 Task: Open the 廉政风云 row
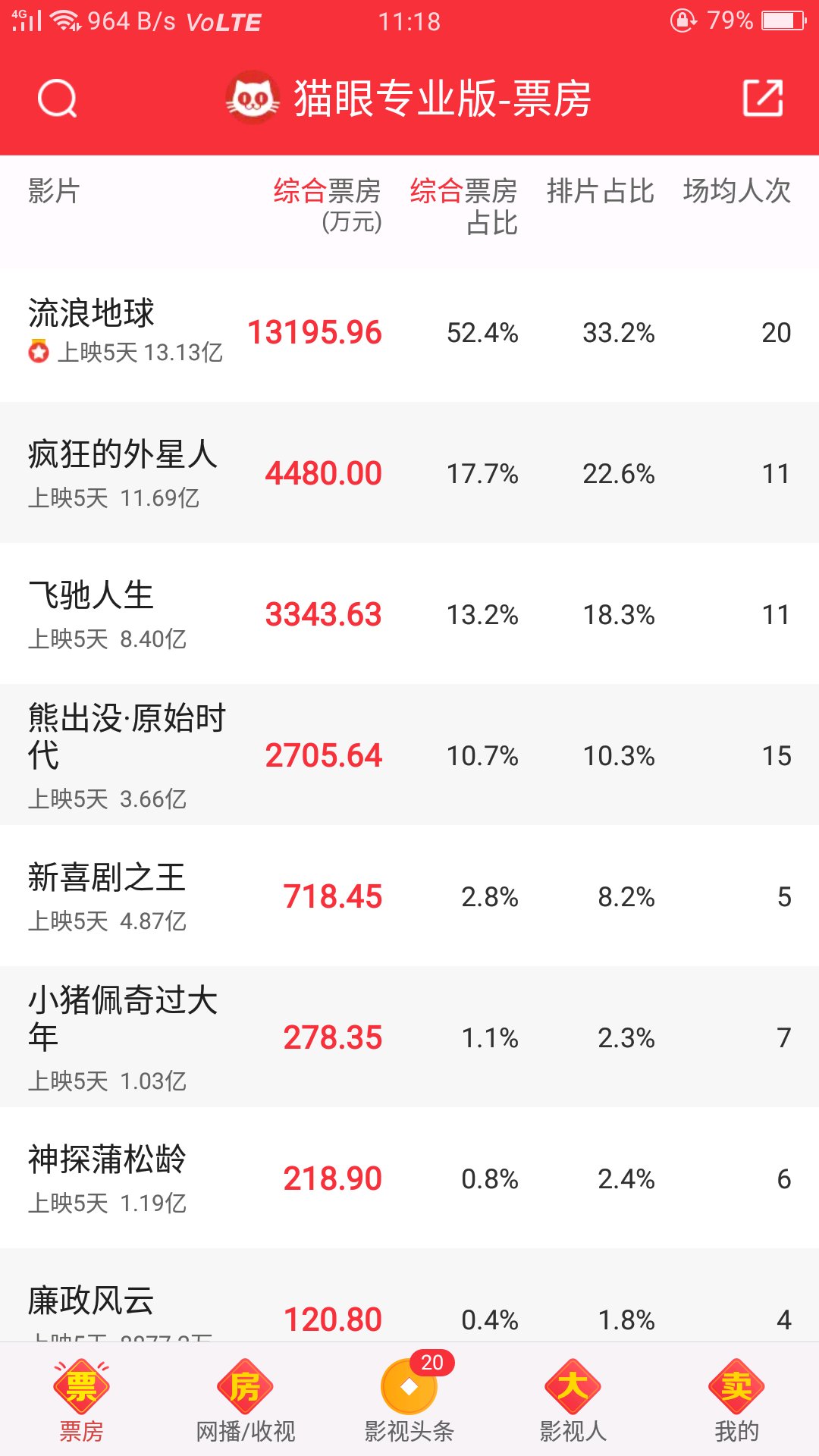click(x=409, y=1296)
